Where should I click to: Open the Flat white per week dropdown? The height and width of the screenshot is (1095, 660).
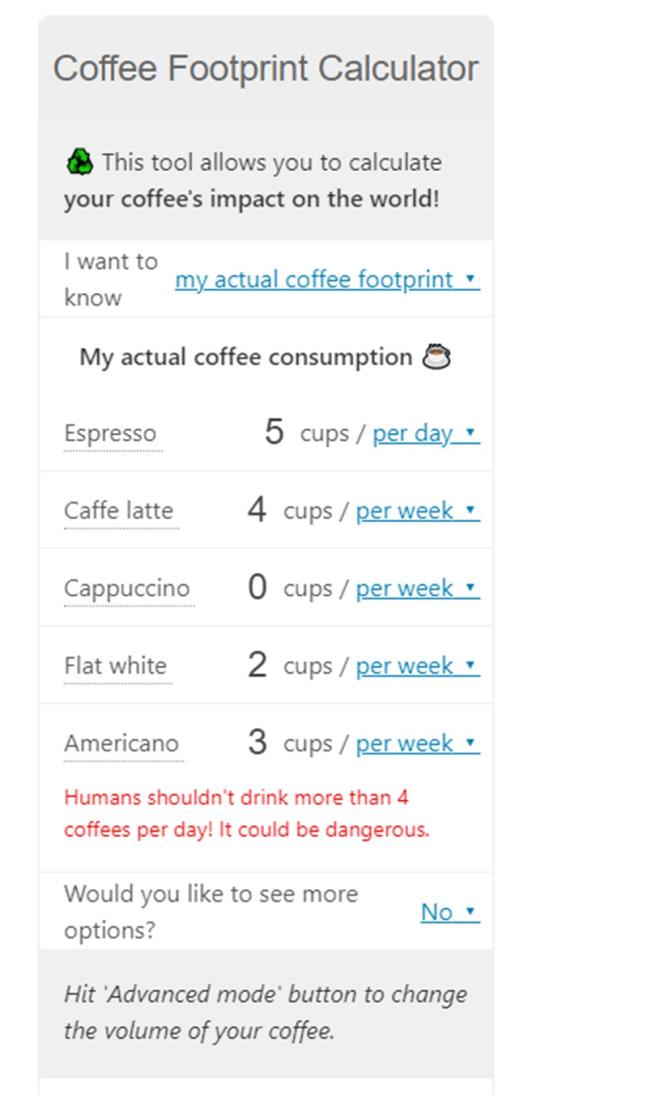417,666
